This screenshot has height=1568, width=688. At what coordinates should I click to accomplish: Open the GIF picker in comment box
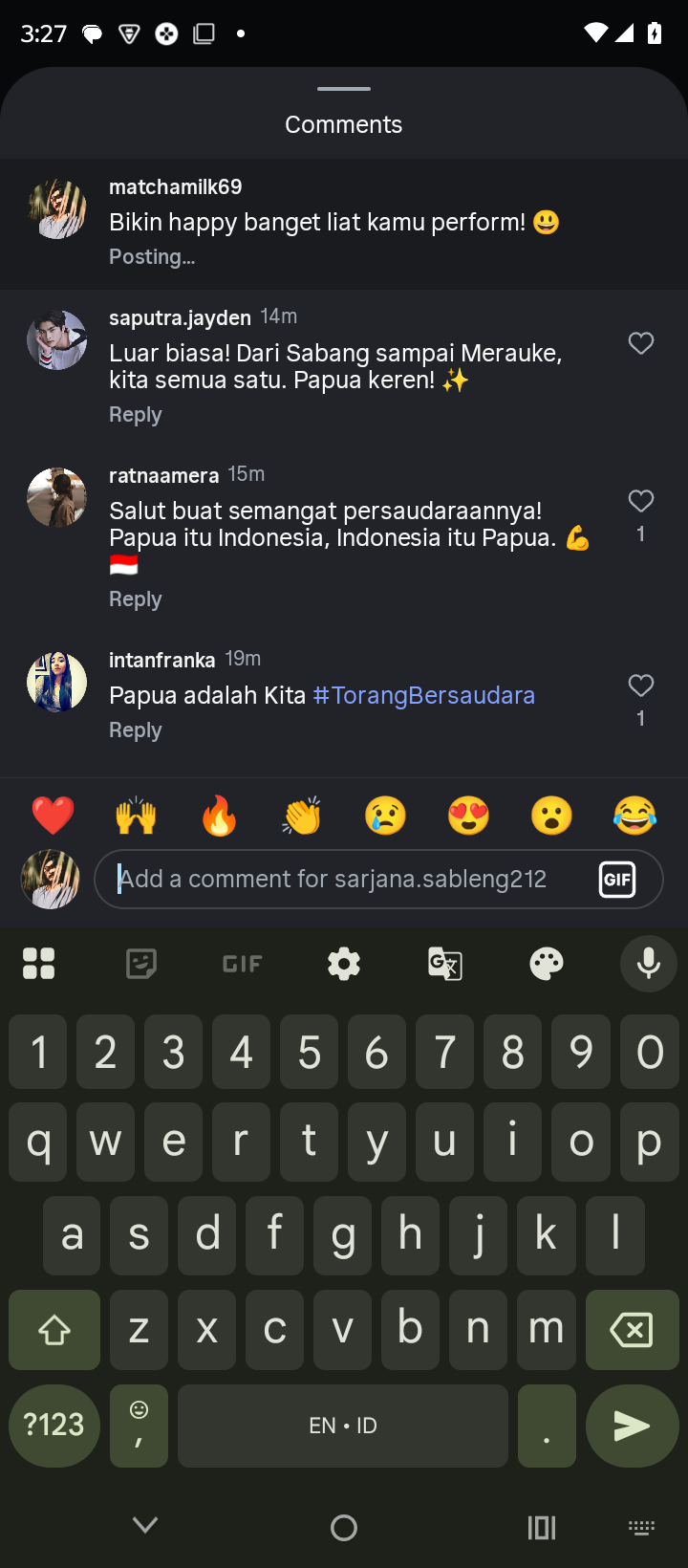617,879
